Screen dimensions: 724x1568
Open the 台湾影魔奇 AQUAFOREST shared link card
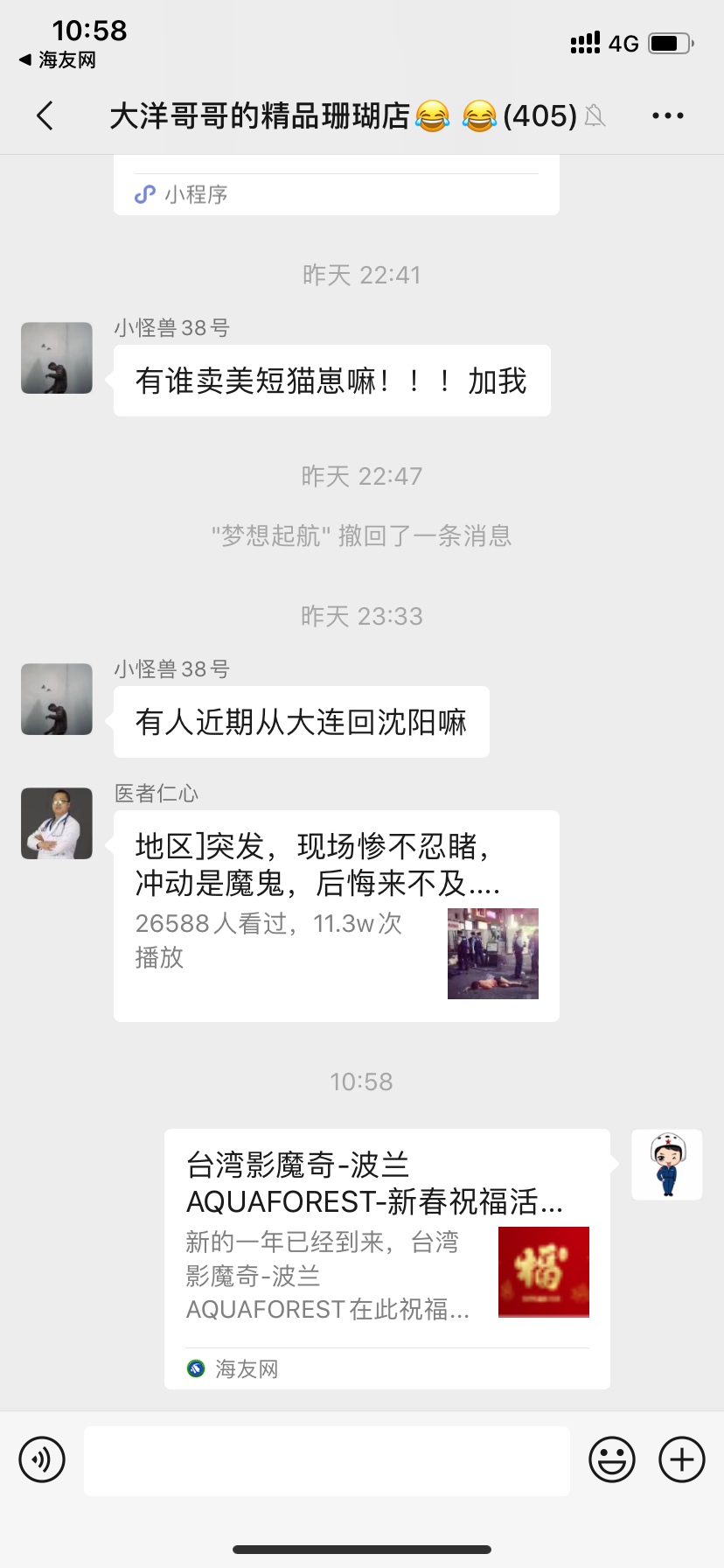coord(386,1257)
